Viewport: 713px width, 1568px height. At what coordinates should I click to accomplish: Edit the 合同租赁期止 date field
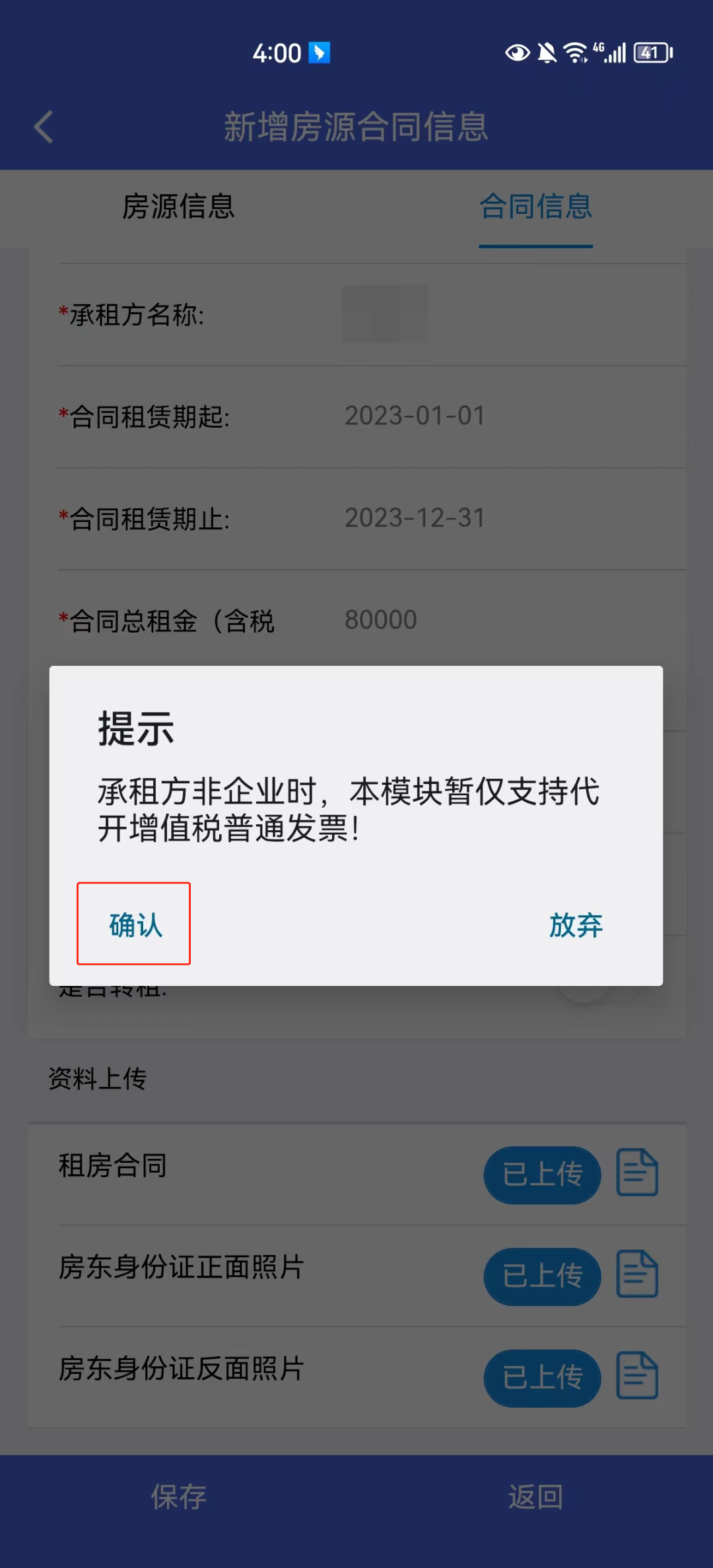point(415,519)
